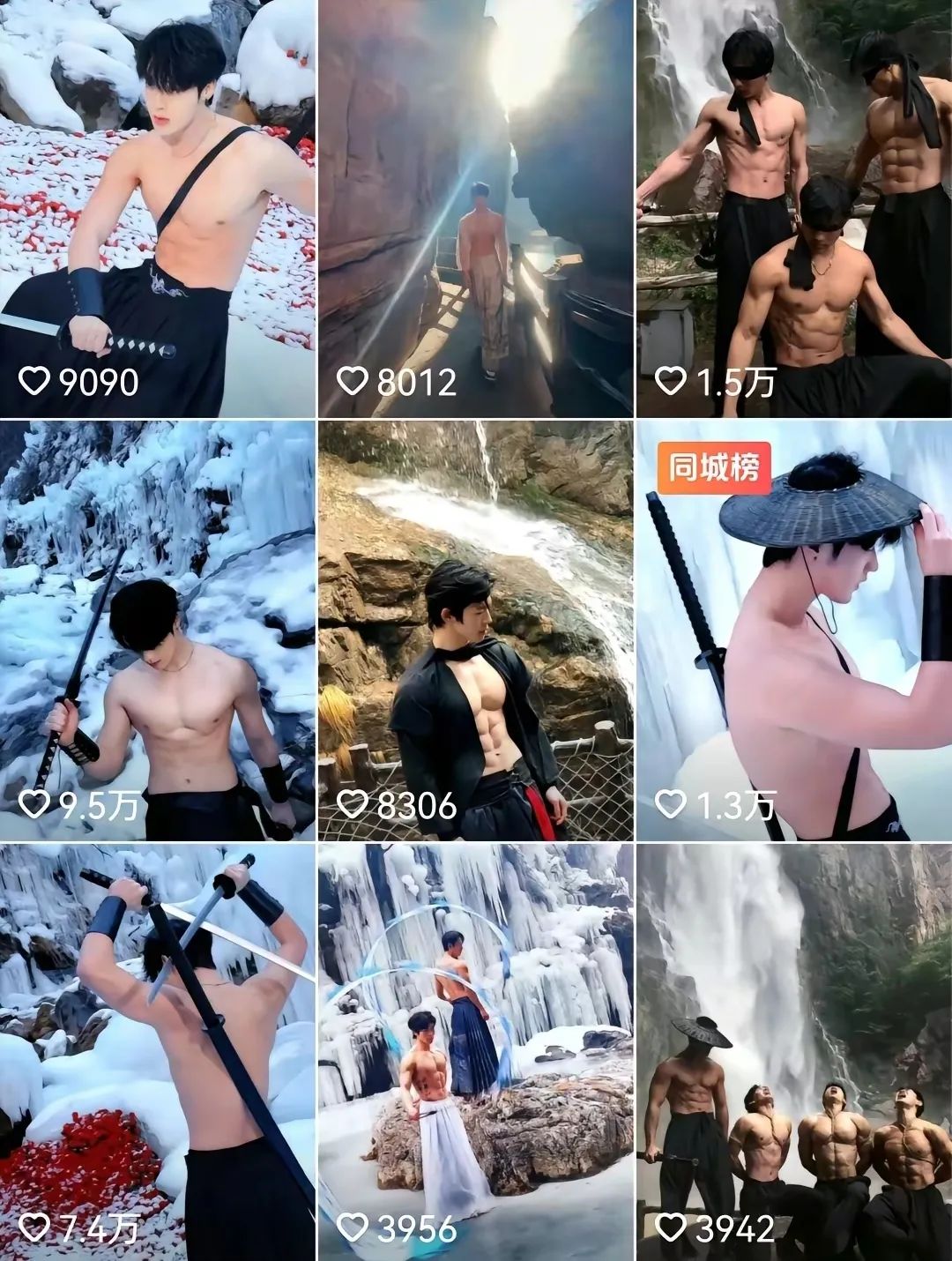Open the video with 9090 likes

pyautogui.click(x=158, y=208)
